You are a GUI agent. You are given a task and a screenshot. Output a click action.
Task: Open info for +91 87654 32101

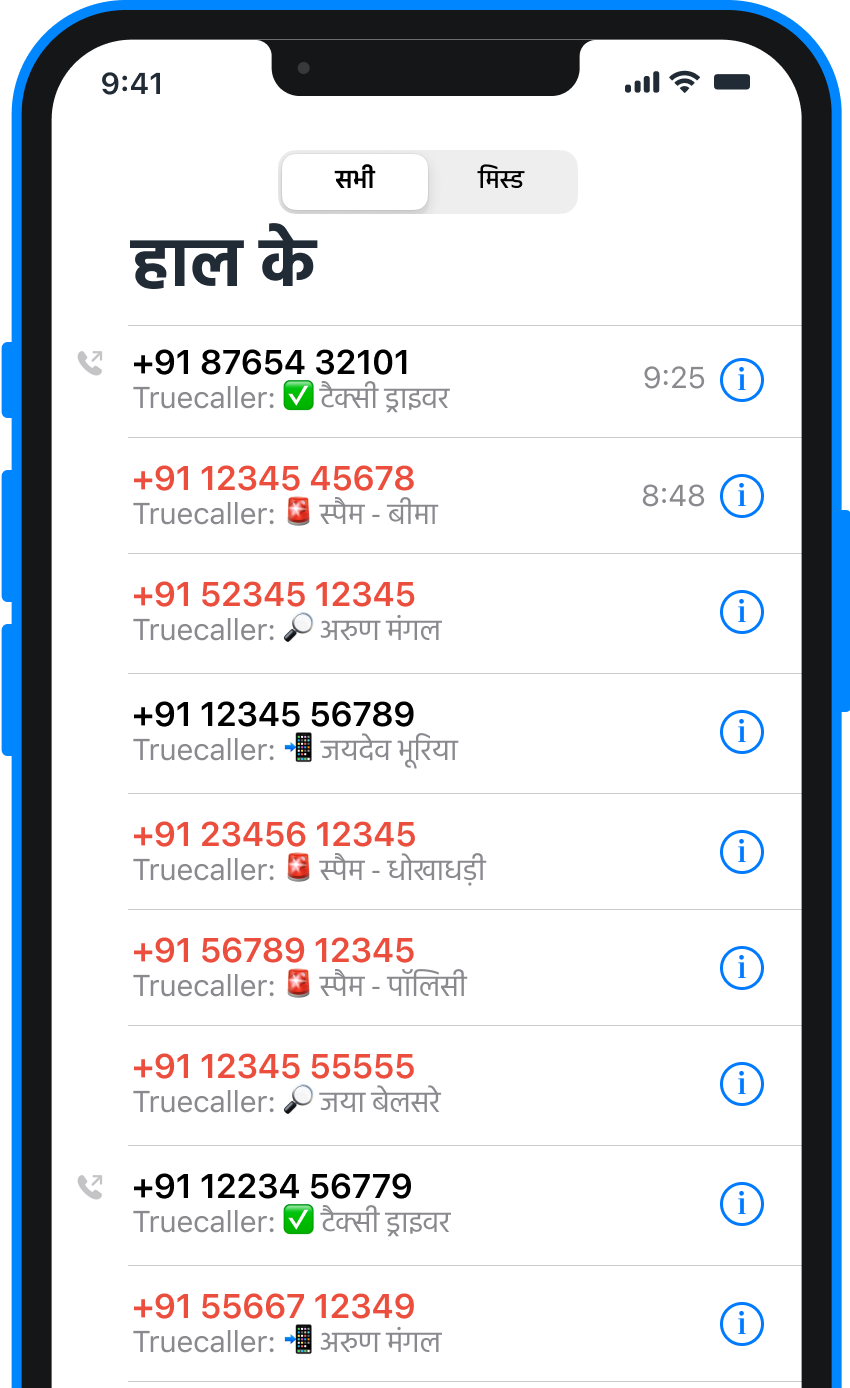click(742, 379)
